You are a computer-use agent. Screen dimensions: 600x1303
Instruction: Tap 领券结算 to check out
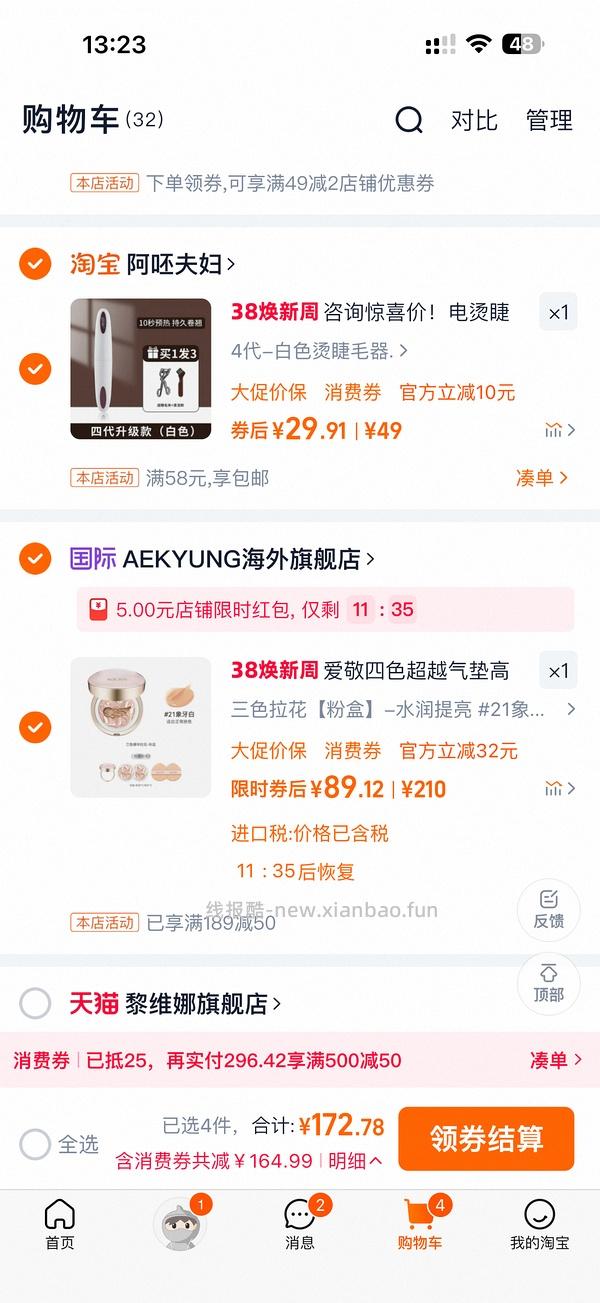[x=486, y=1138]
